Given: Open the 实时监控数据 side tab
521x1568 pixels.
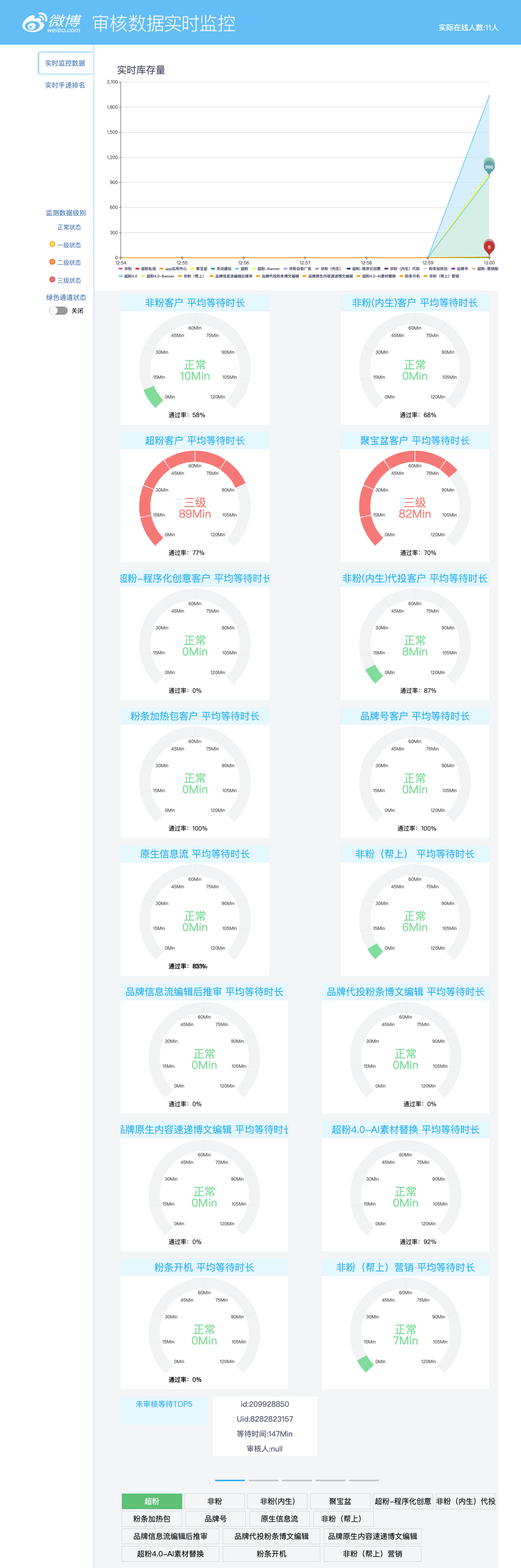Looking at the screenshot, I should [65, 63].
